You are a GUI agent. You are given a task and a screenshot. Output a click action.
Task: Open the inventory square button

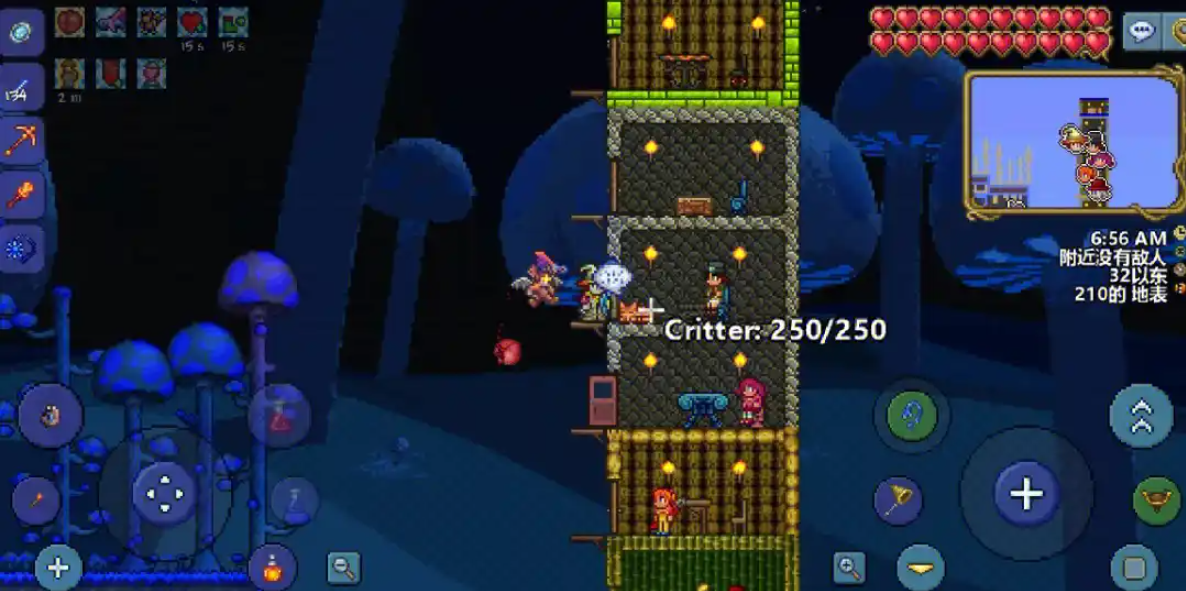click(x=1133, y=567)
